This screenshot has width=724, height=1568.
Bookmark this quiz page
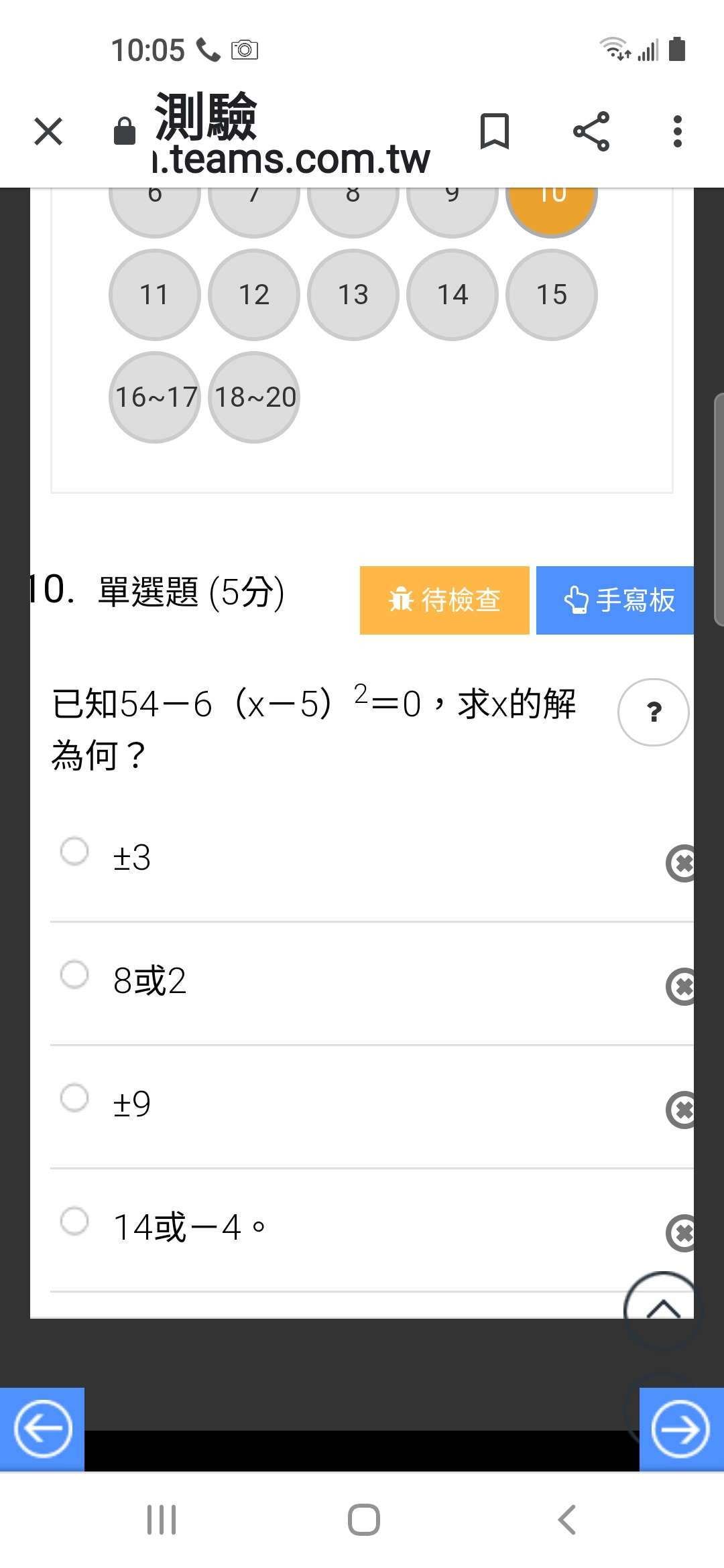[x=495, y=131]
